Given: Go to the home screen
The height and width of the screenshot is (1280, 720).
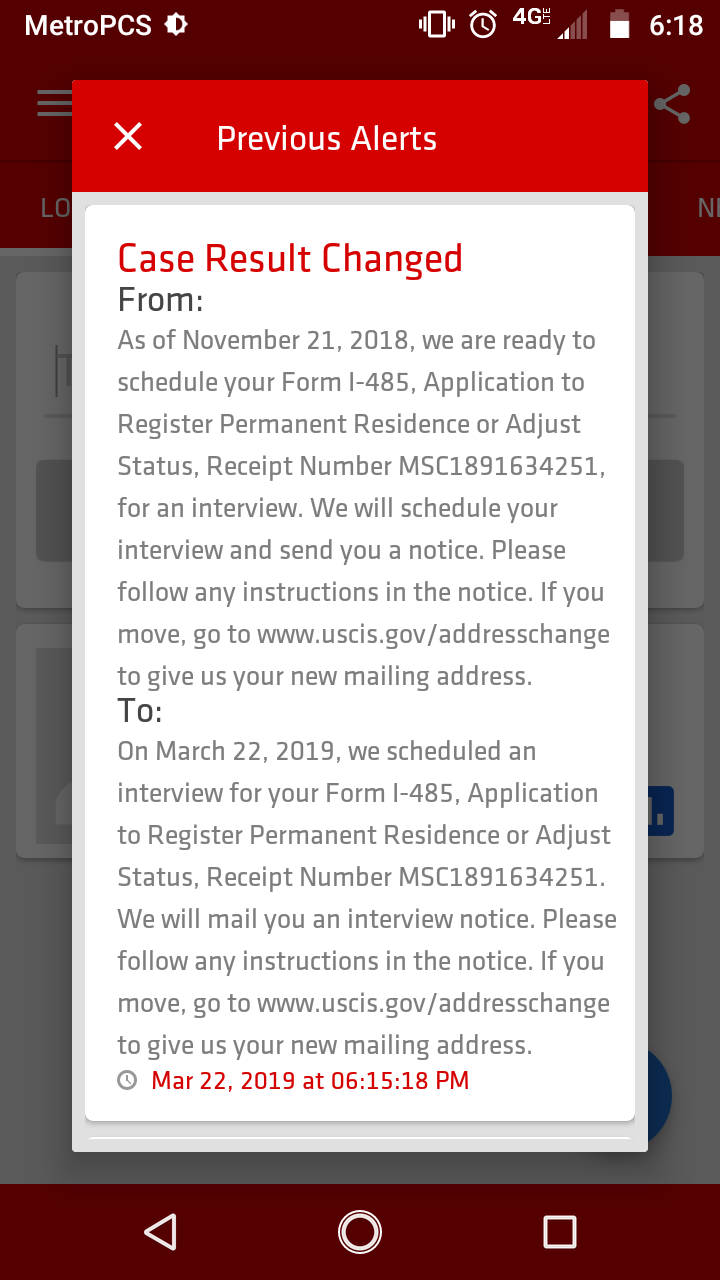Looking at the screenshot, I should [360, 1231].
